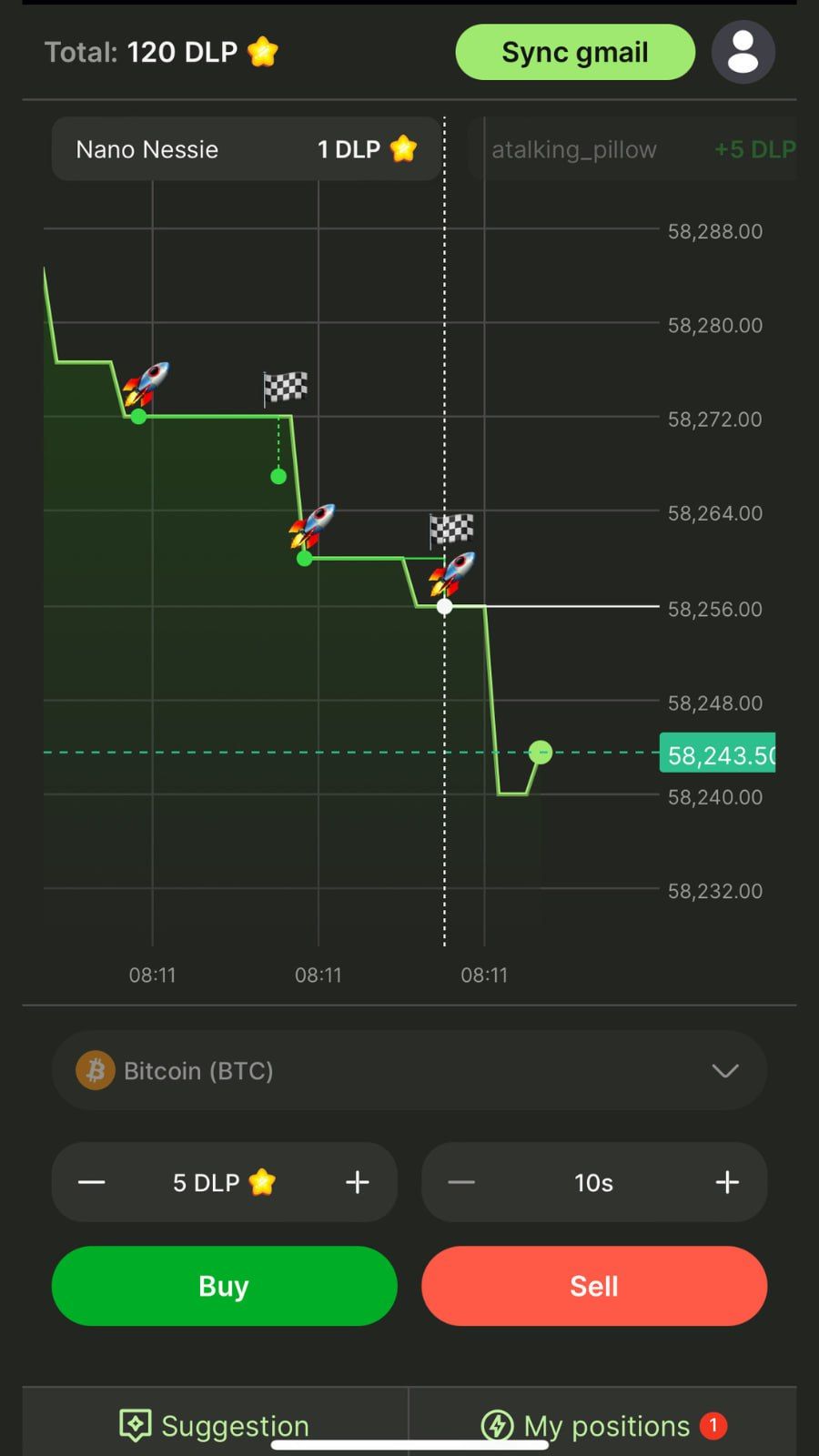The height and width of the screenshot is (1456, 819).
Task: Tap the Sync gmail button
Action: 575,53
